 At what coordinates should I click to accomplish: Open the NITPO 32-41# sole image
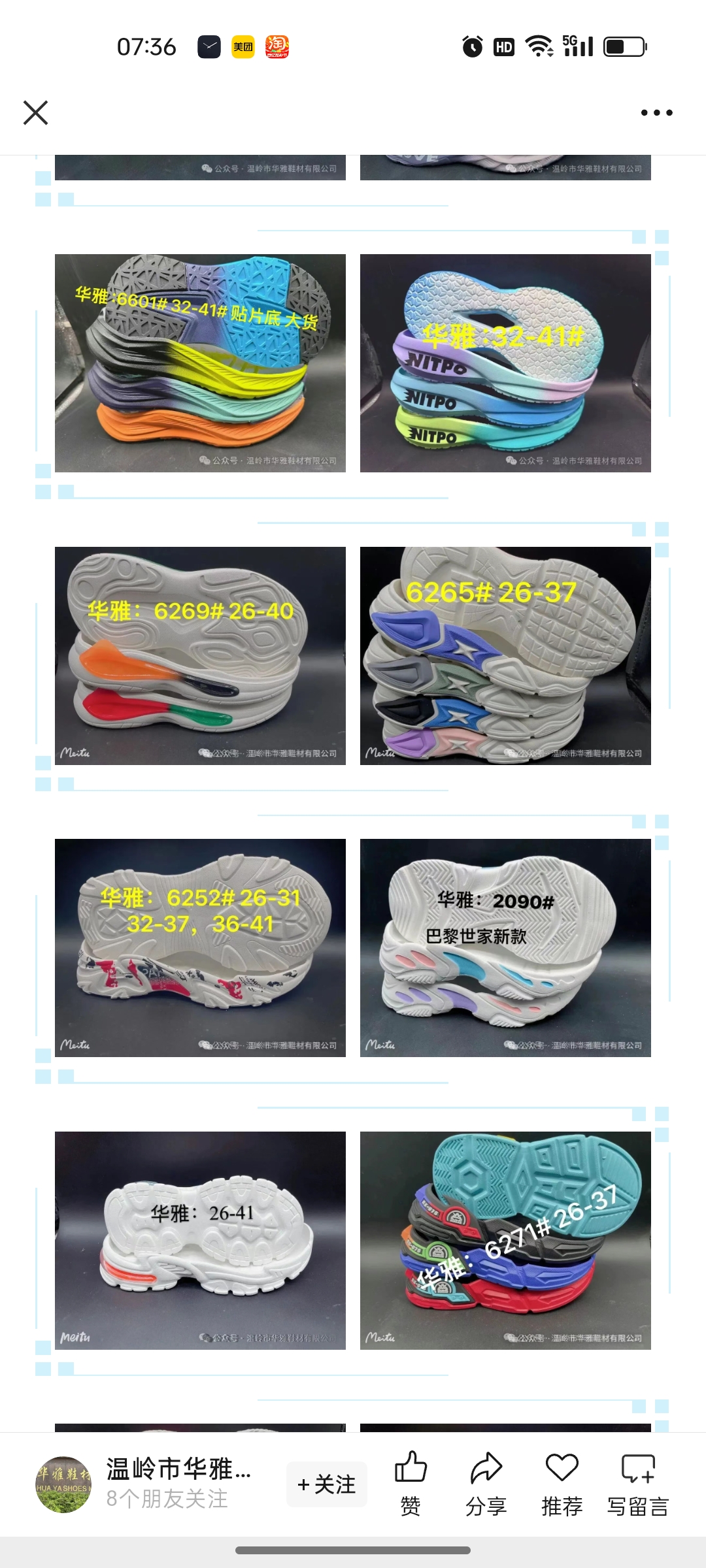pyautogui.click(x=505, y=363)
